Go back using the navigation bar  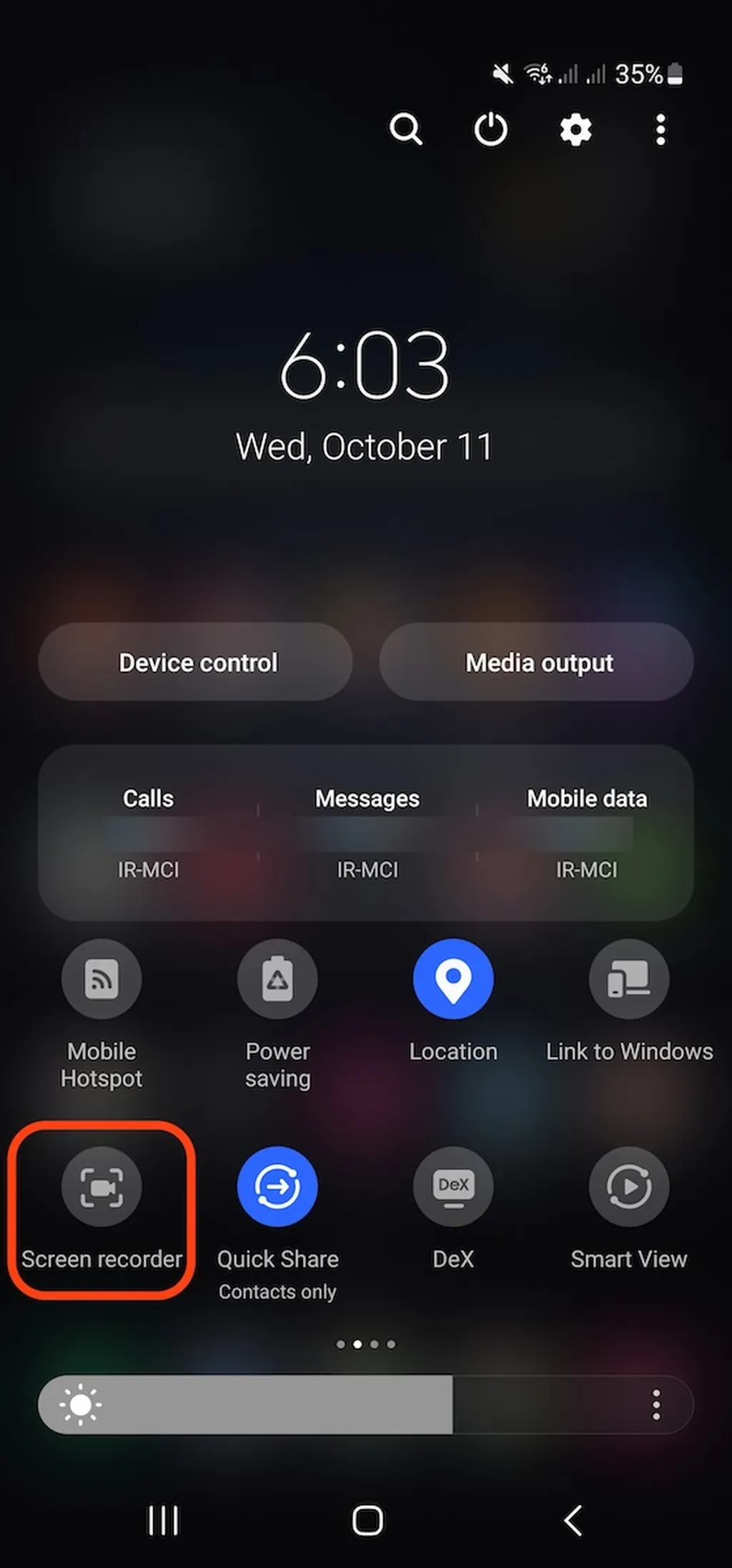pos(573,1520)
